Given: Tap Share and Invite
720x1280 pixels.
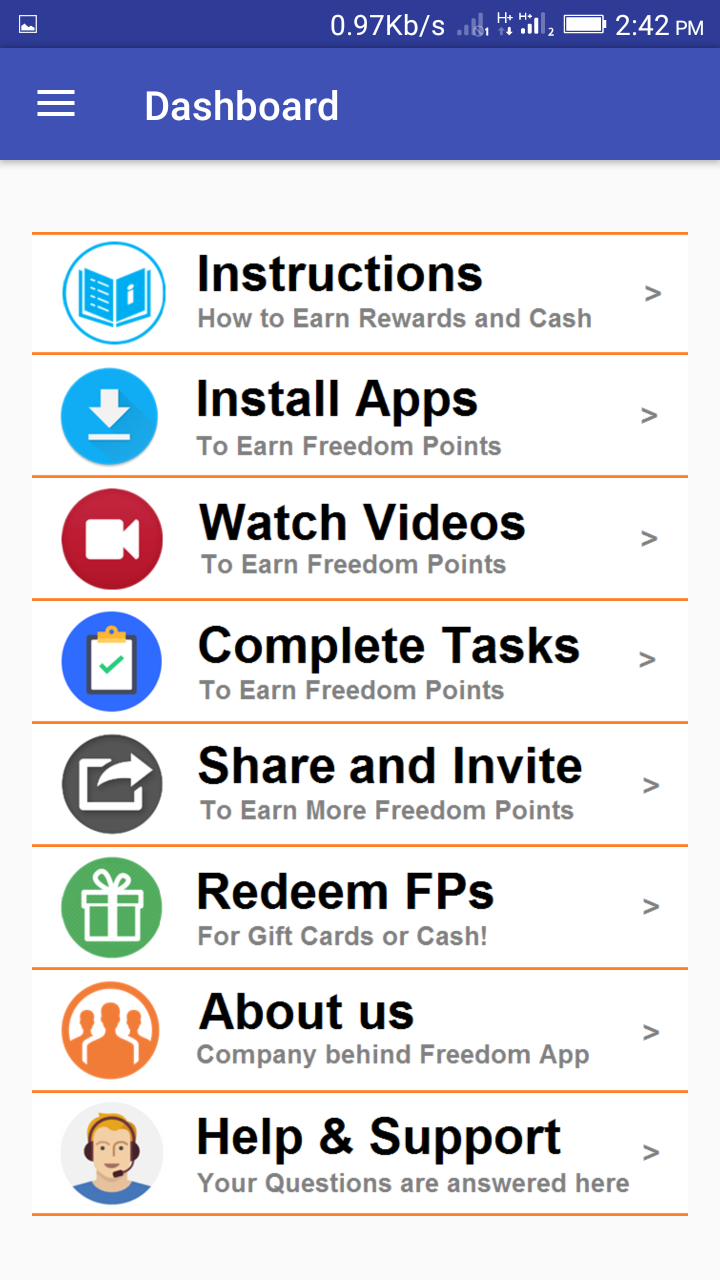Looking at the screenshot, I should pyautogui.click(x=360, y=784).
